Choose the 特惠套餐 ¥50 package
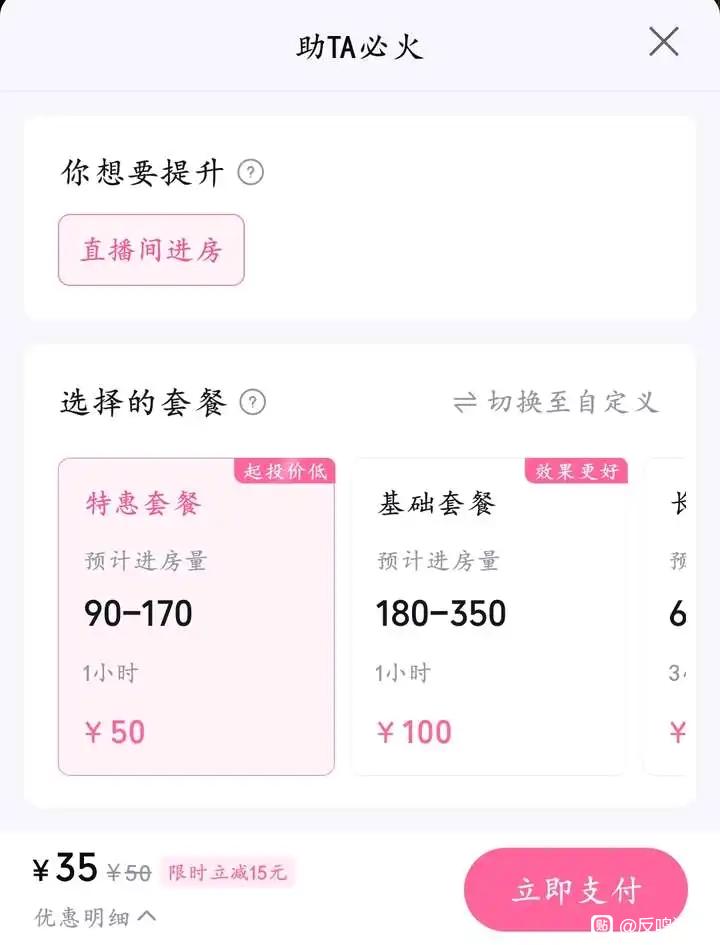Screen dimensions: 720x945 (196, 616)
